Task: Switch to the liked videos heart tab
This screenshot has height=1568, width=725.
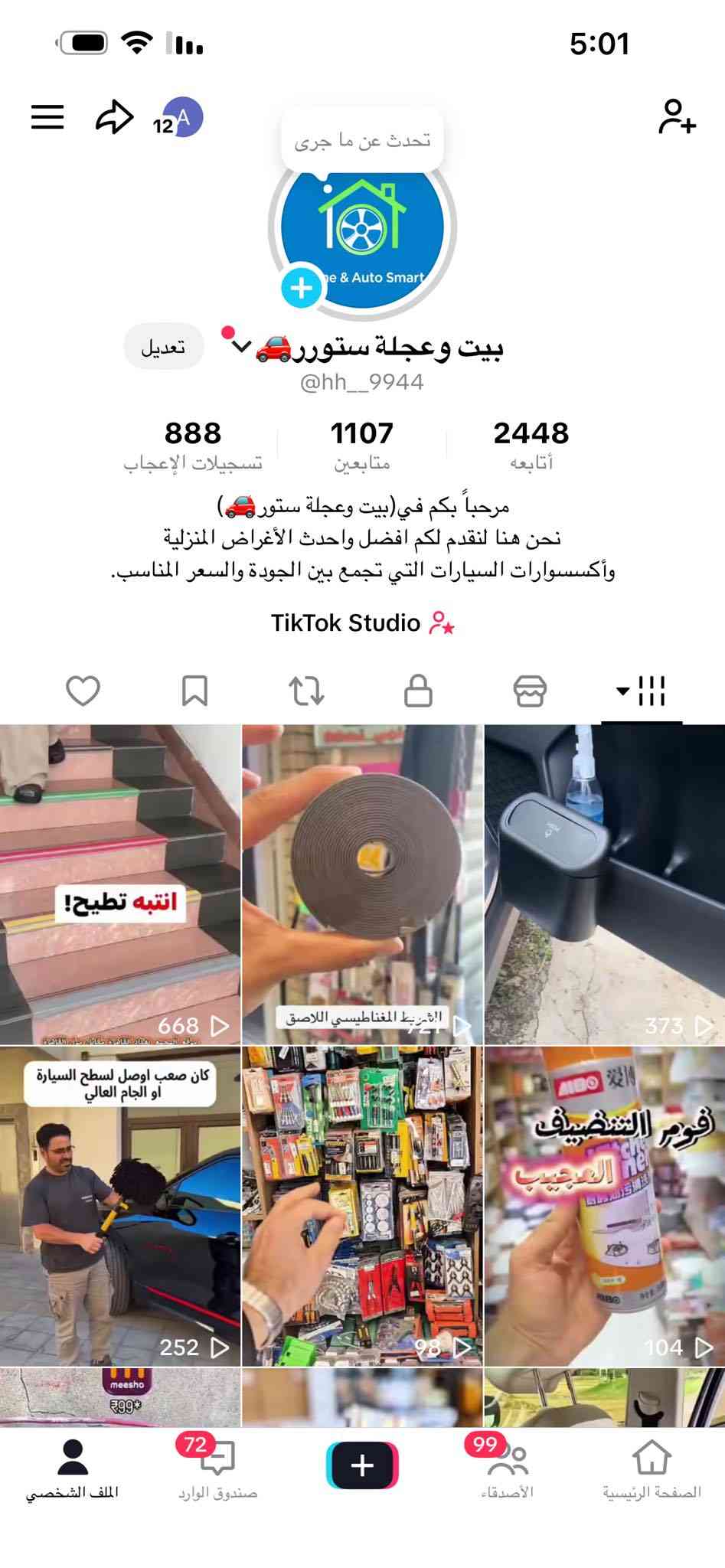Action: pyautogui.click(x=83, y=691)
